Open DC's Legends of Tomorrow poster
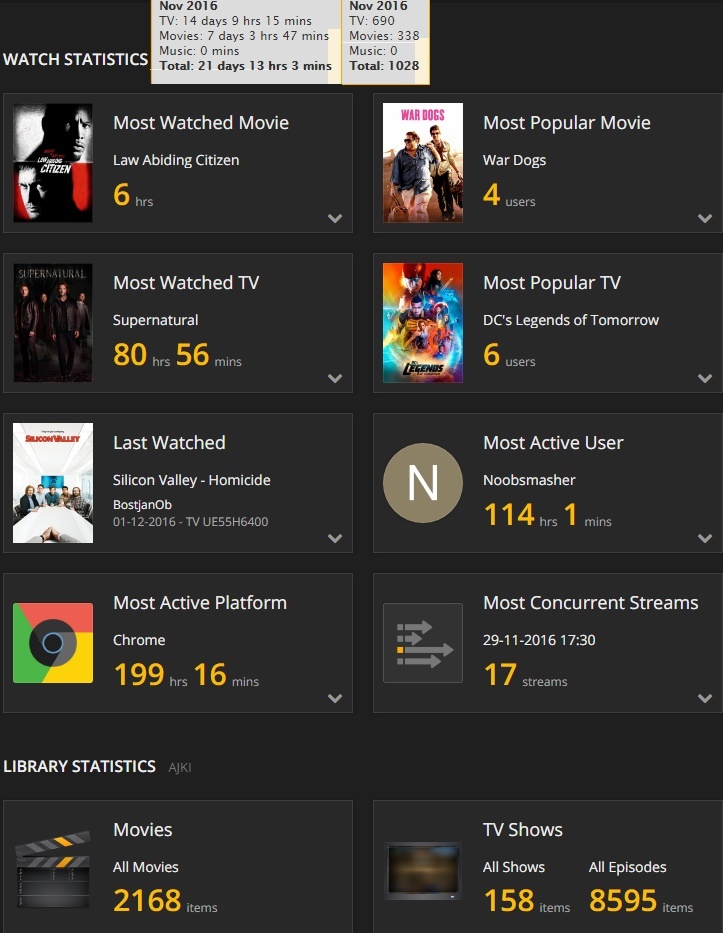The image size is (723, 933). (423, 323)
